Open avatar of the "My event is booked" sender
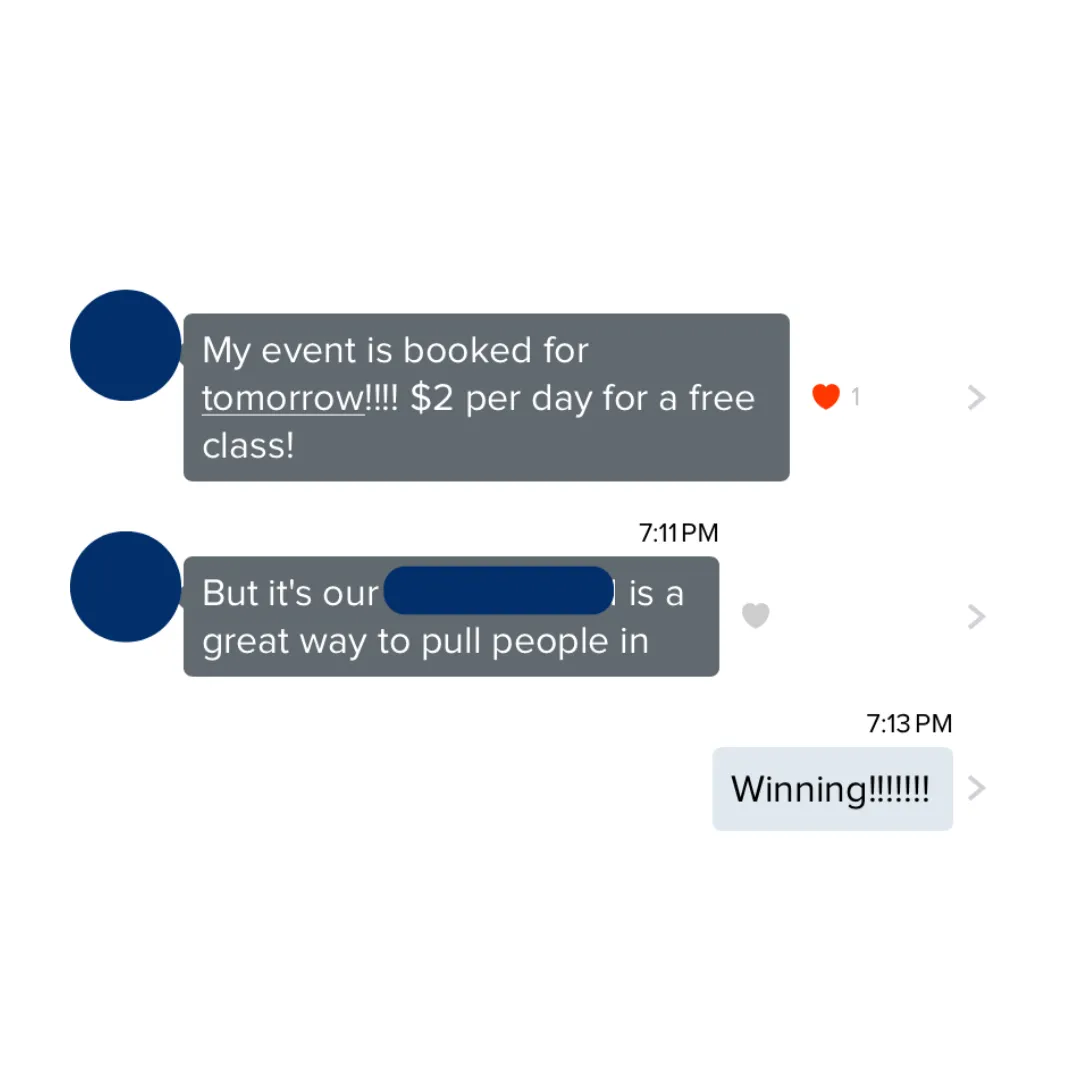 [125, 345]
